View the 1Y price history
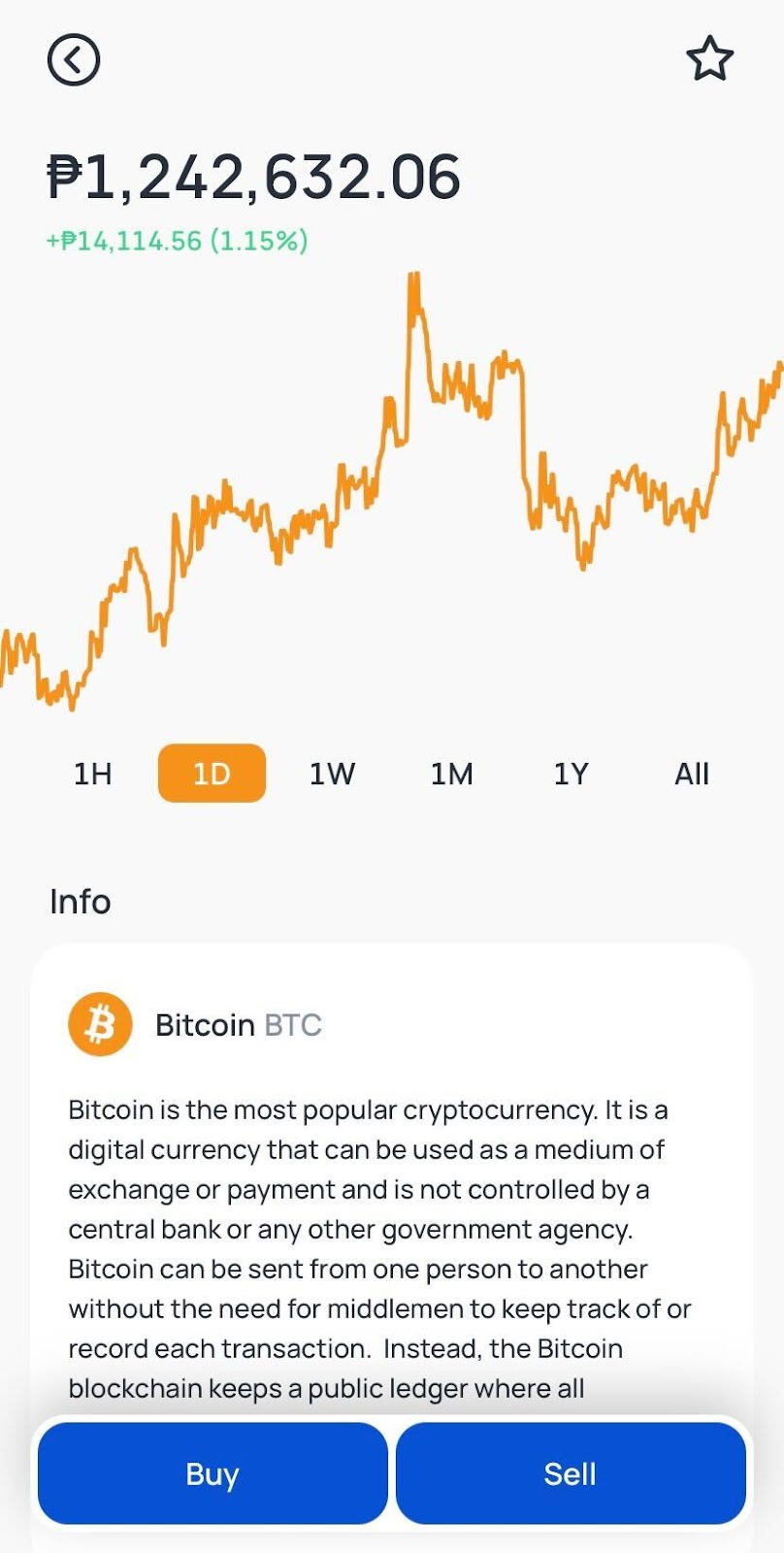 tap(571, 774)
